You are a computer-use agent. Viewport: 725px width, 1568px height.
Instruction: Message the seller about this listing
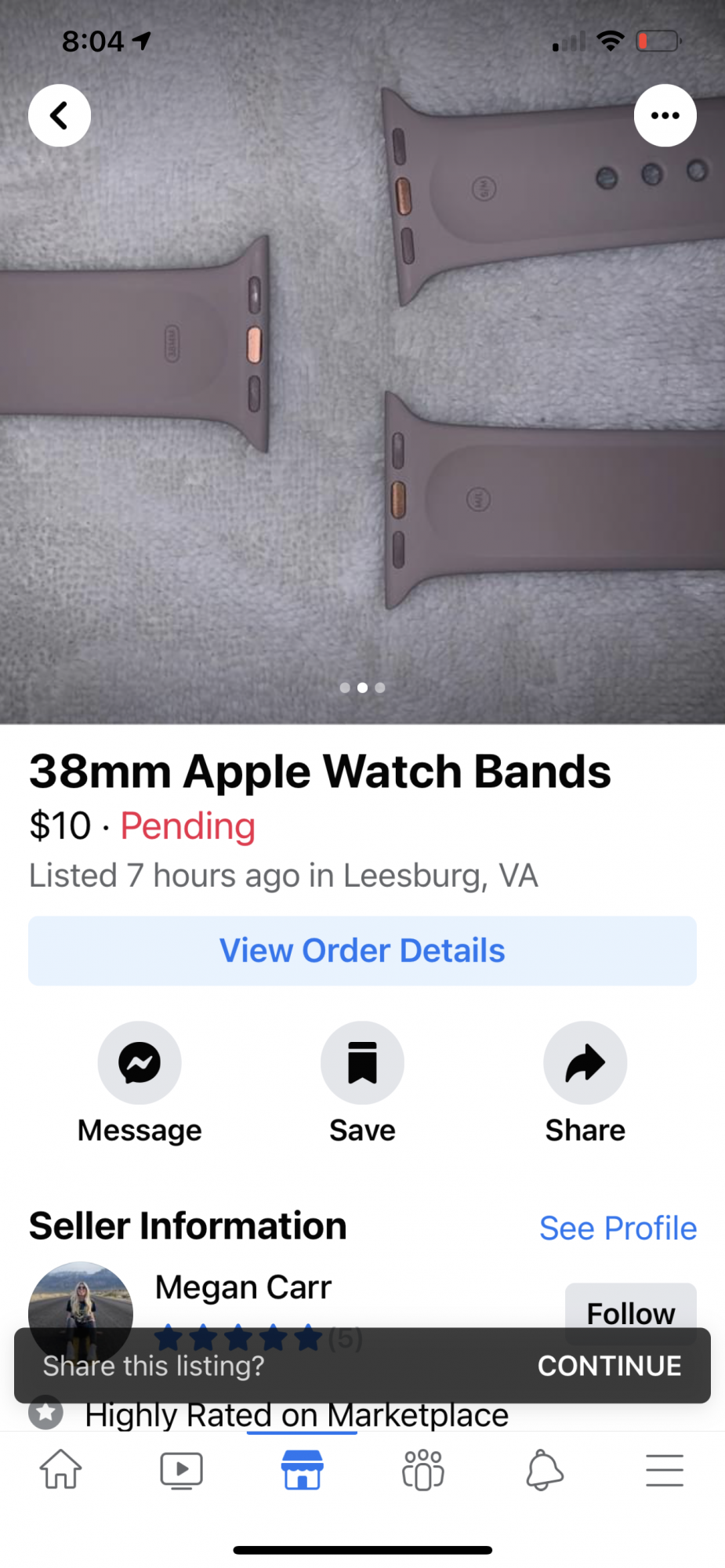[140, 1063]
